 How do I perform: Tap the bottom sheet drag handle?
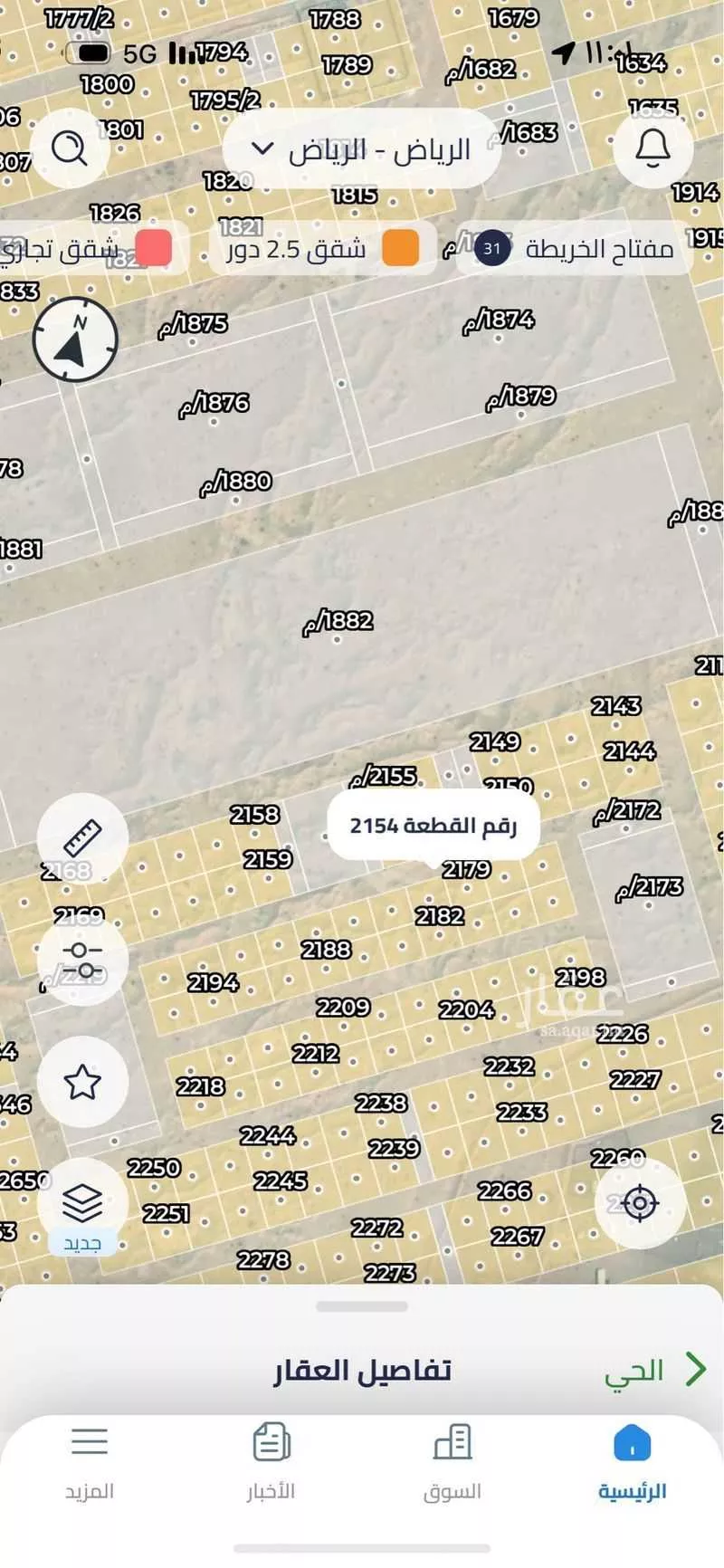pos(362,1305)
